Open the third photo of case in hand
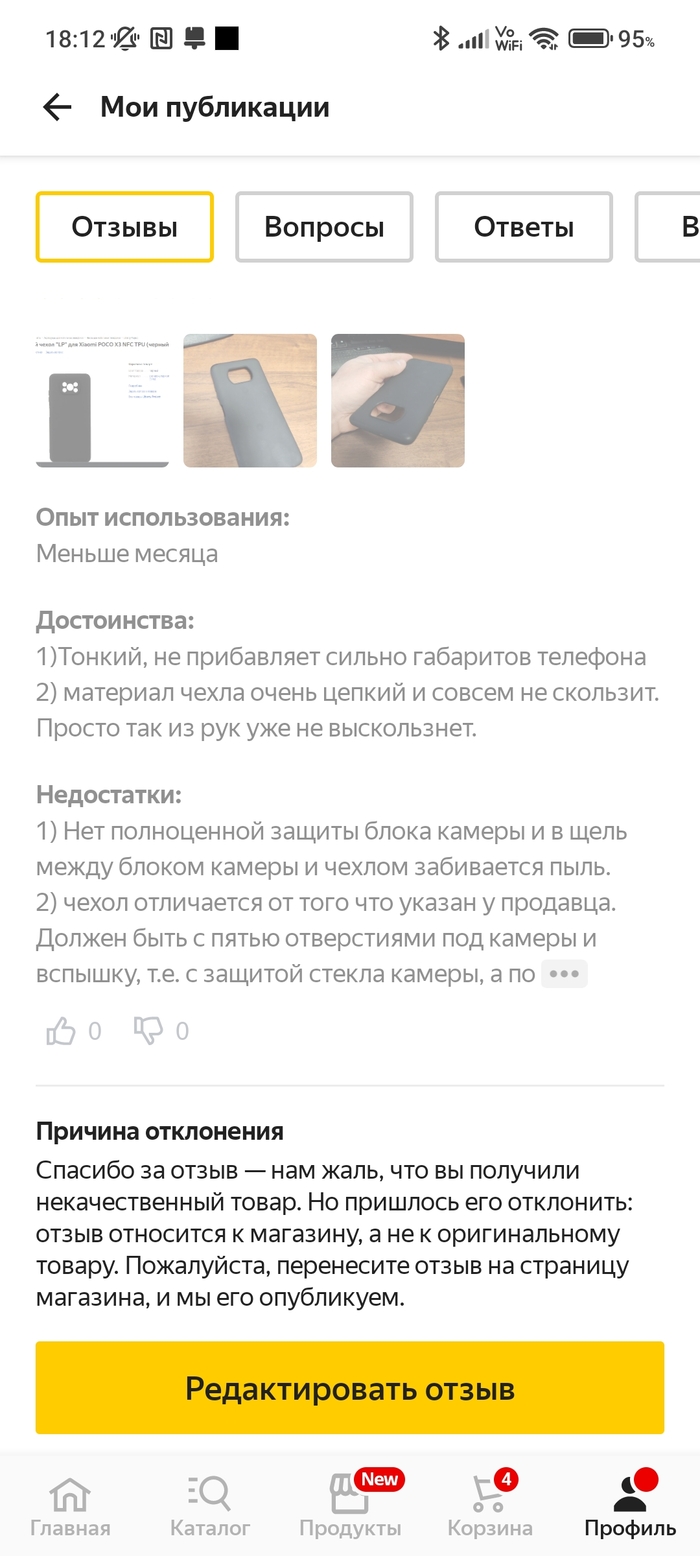 397,400
